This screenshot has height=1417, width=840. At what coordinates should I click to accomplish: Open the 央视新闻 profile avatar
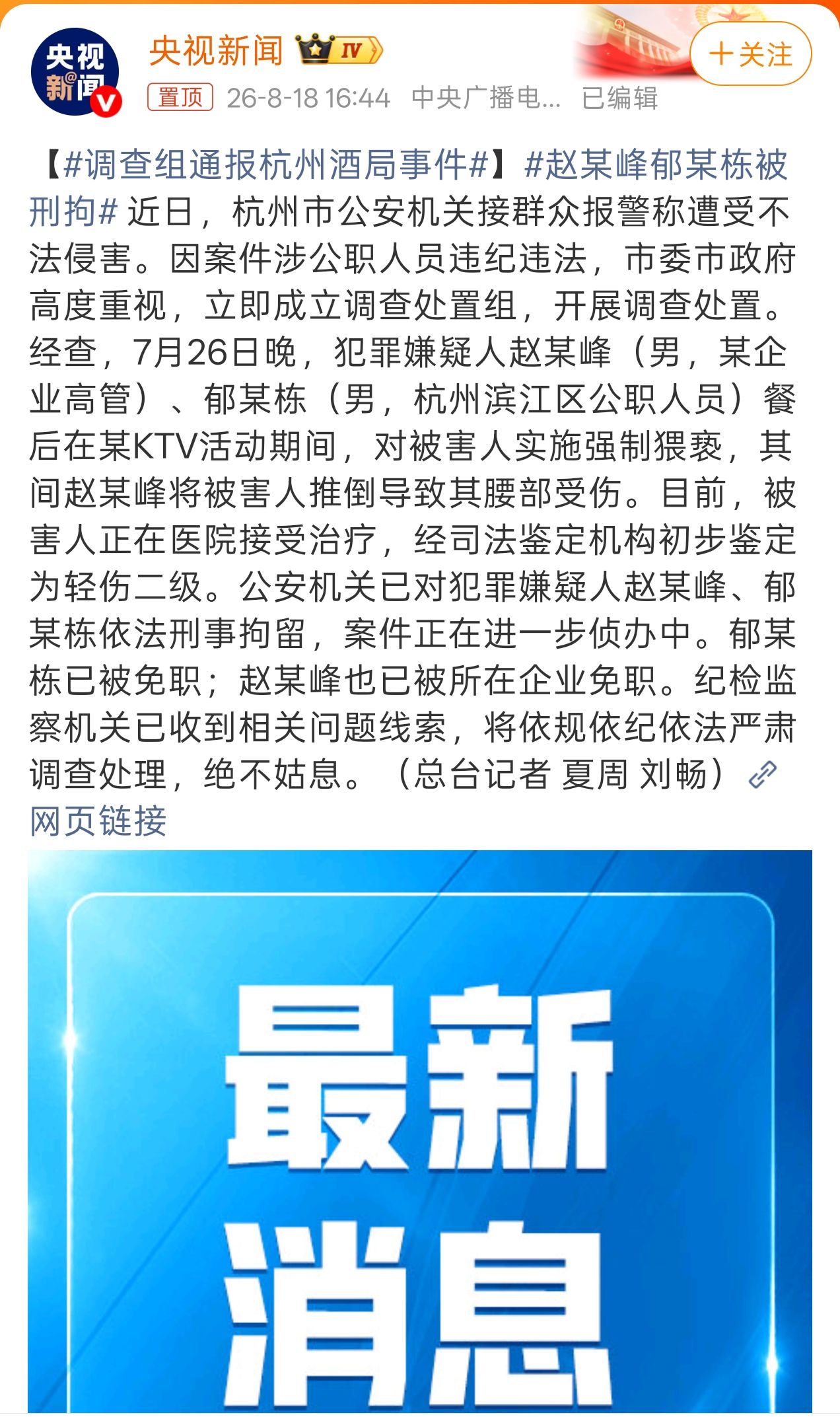coord(75,72)
